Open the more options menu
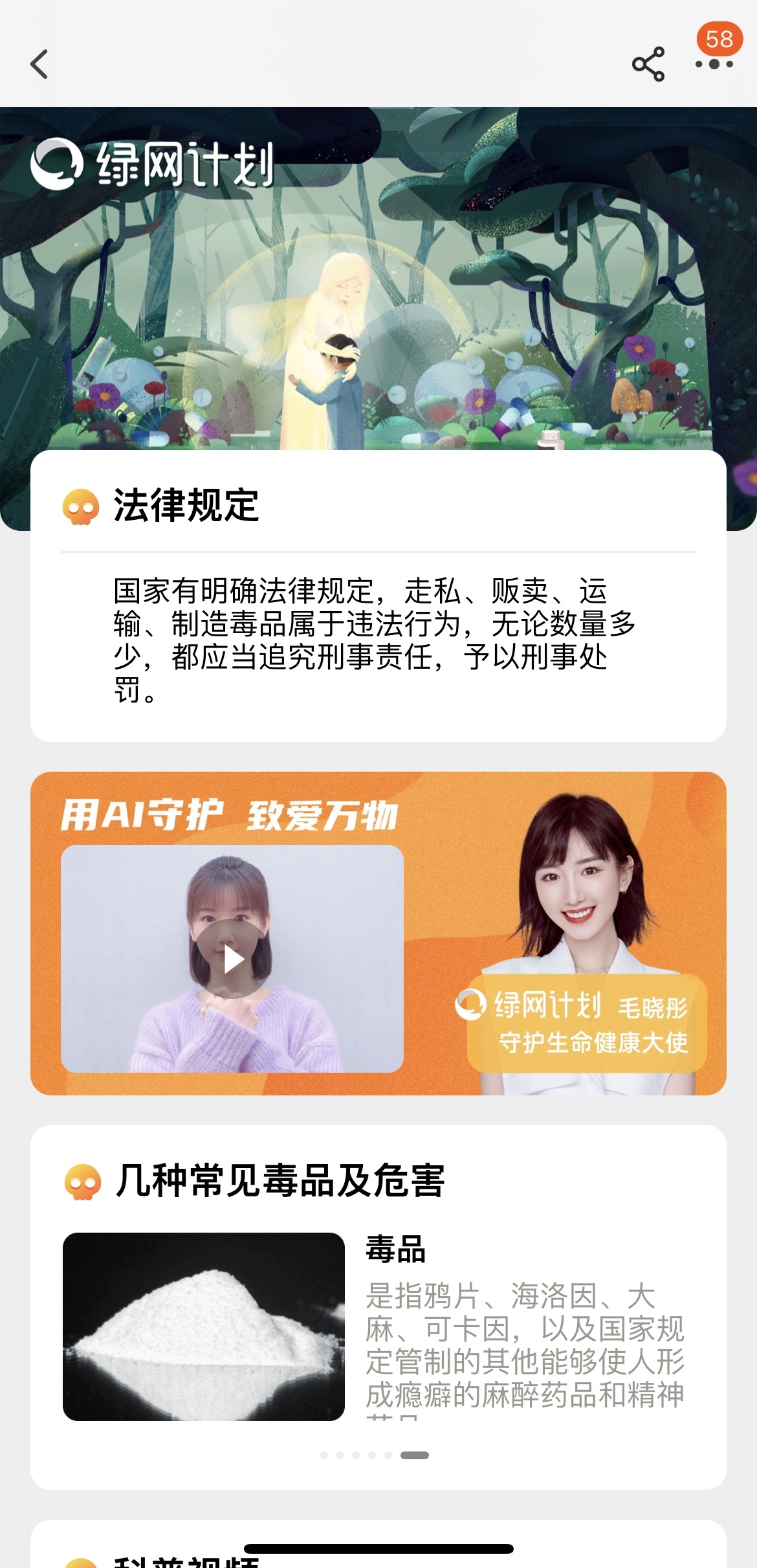Screen dimensions: 757x1568 (714, 64)
